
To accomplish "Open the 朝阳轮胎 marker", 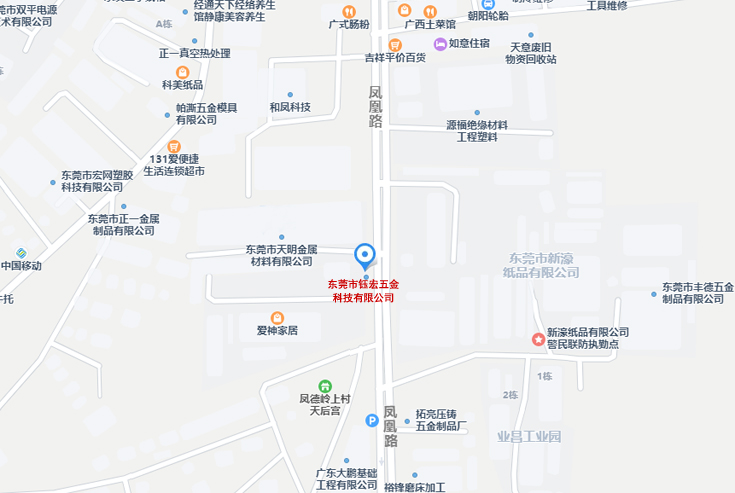I will pos(488,4).
